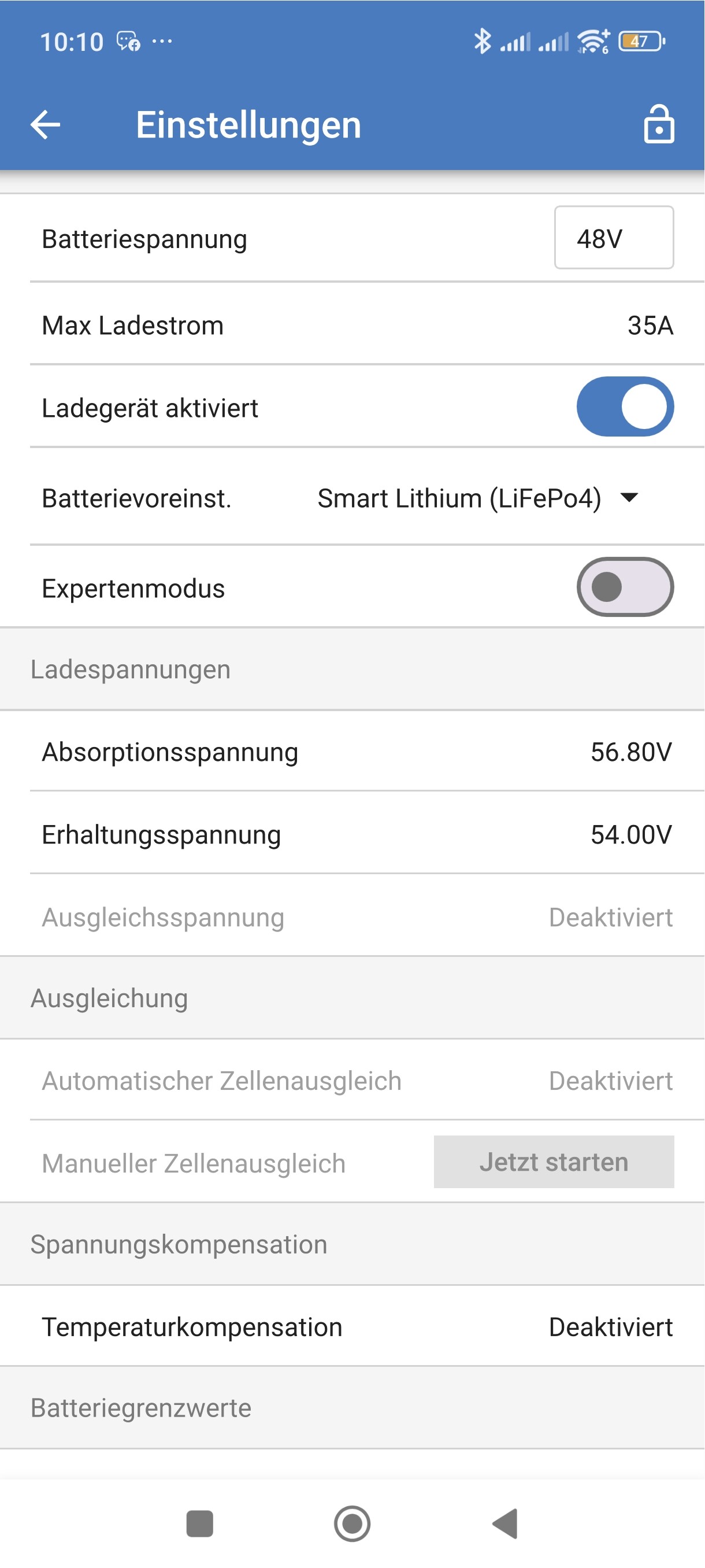The image size is (705, 1568).
Task: Open recent apps from the navigation bar
Action: tap(199, 1523)
